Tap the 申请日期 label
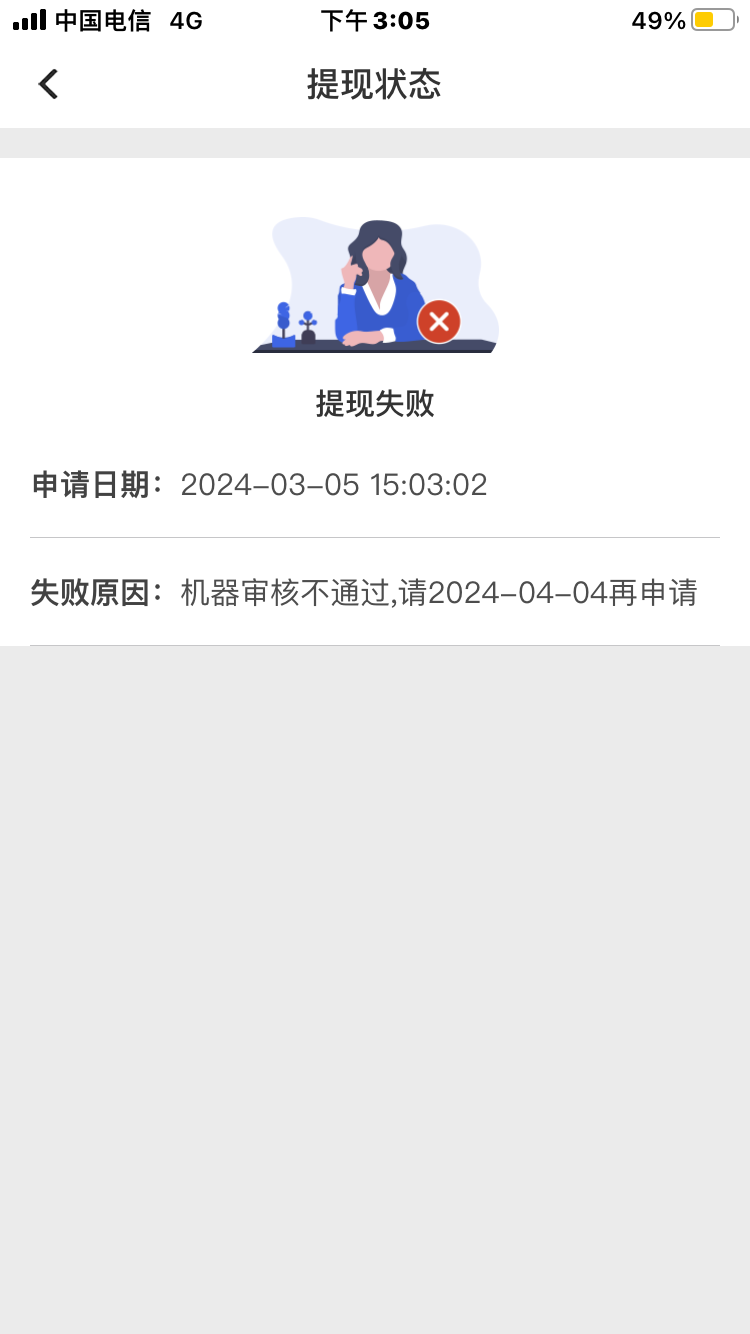This screenshot has width=750, height=1334. point(91,485)
